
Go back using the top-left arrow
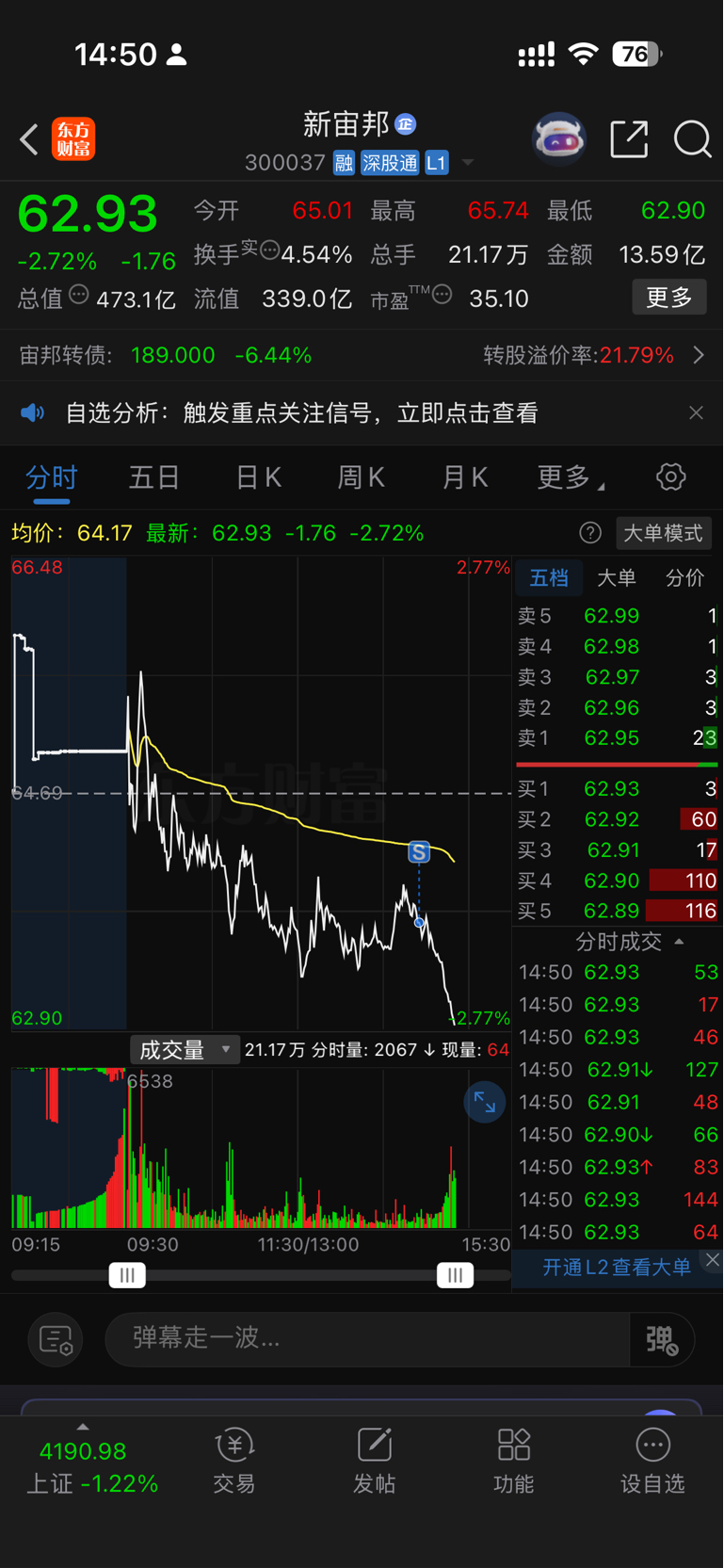coord(29,139)
